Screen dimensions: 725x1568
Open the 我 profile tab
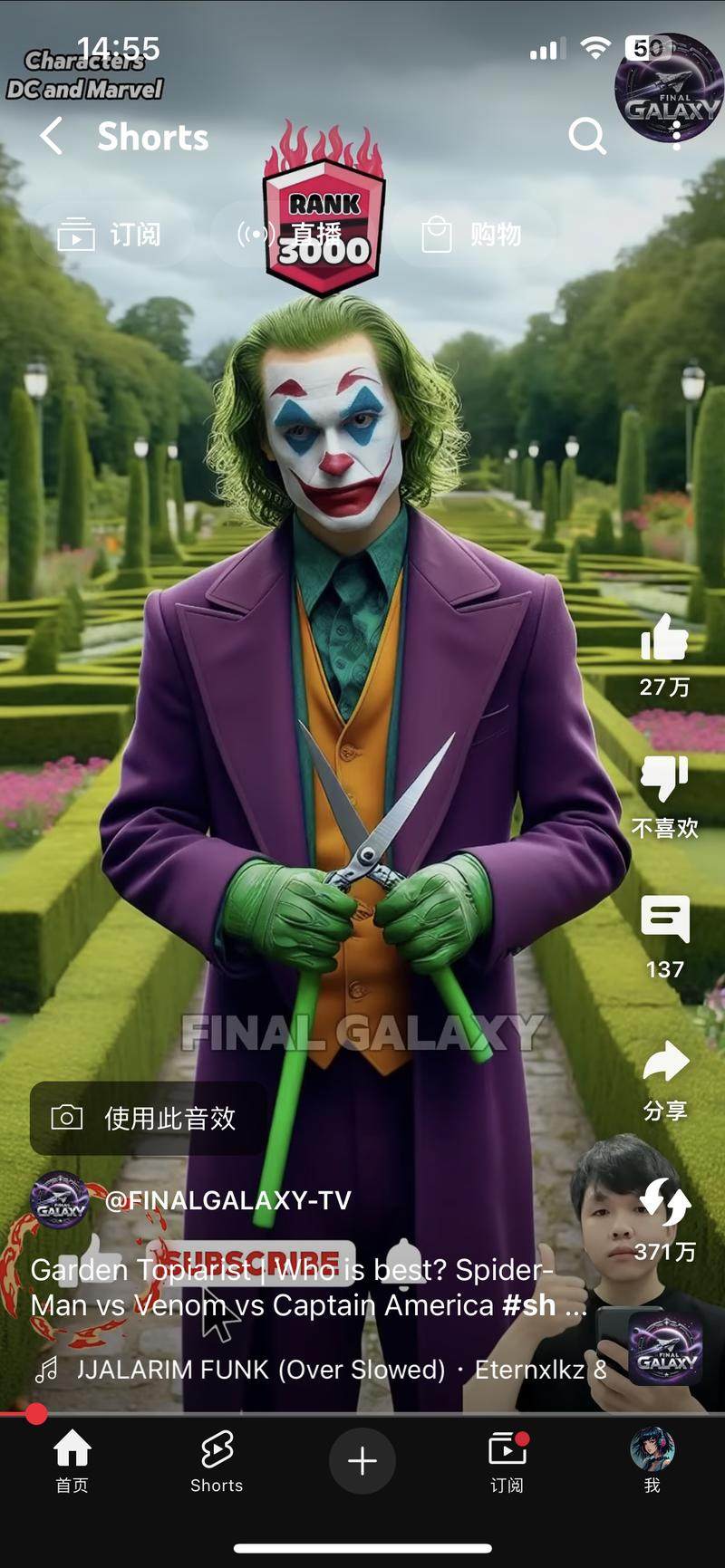[652, 1460]
